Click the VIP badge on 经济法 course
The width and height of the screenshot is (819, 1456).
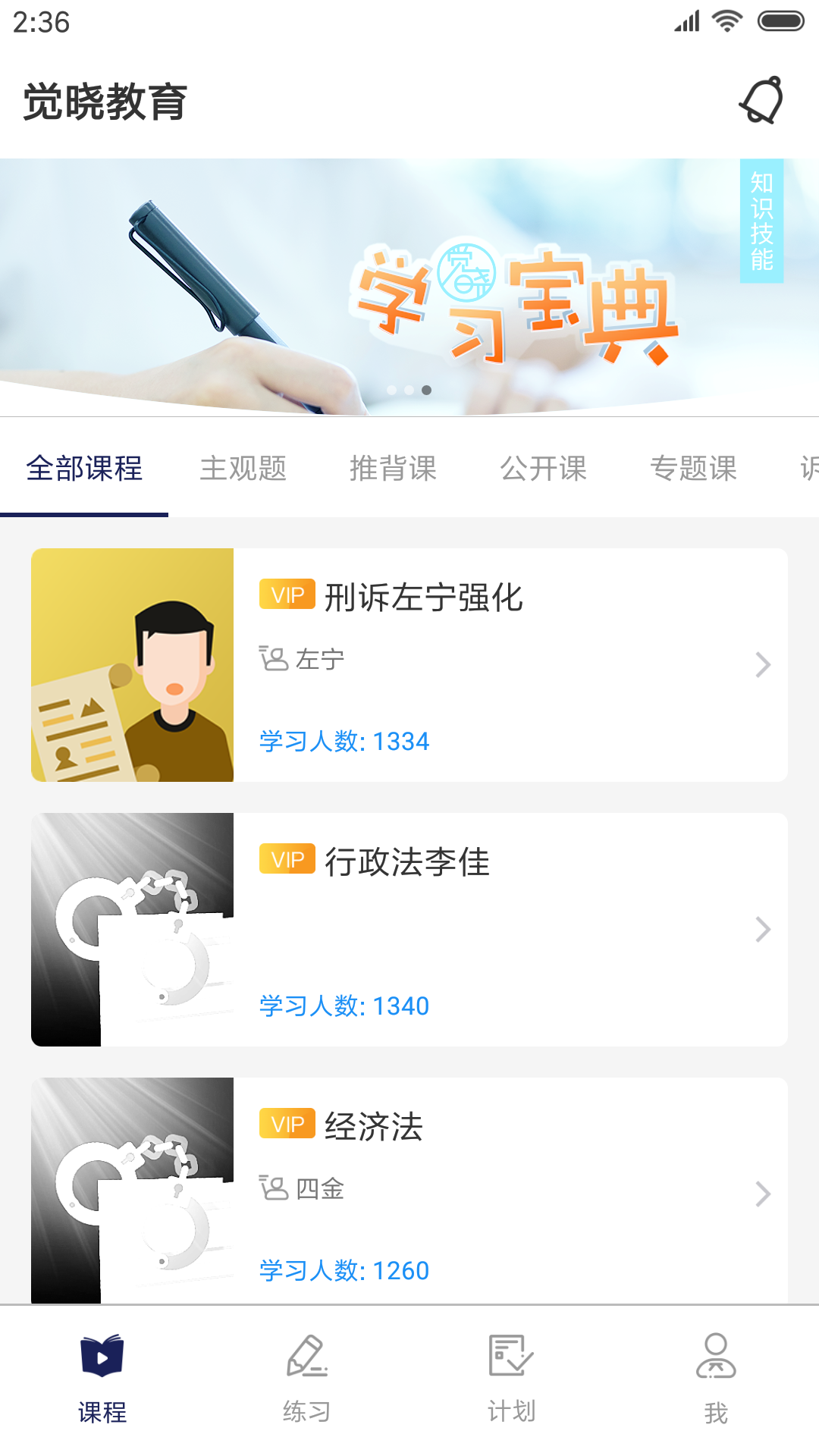click(287, 1125)
